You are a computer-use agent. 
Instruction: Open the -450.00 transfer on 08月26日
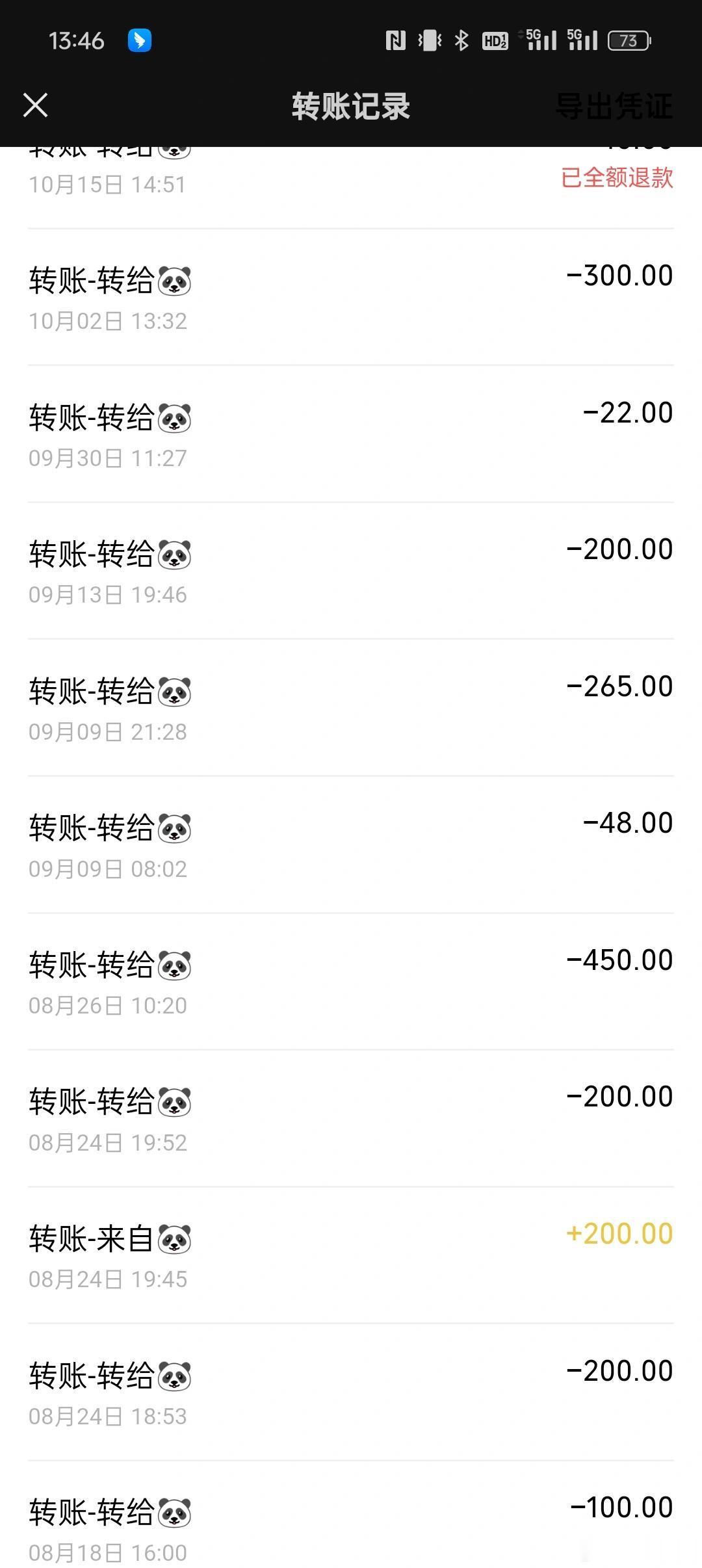coord(351,982)
